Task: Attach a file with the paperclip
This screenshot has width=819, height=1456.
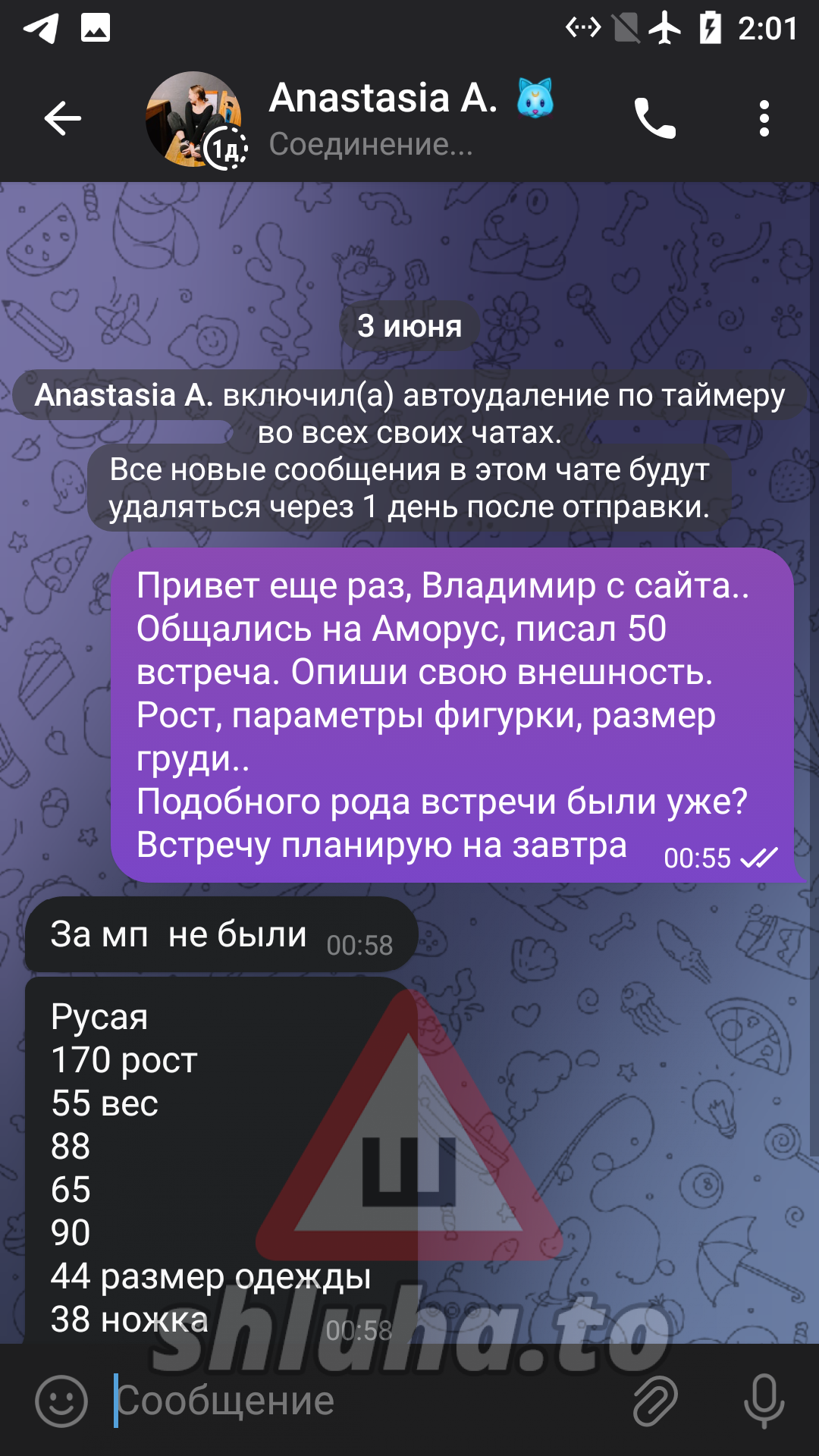Action: [655, 1401]
